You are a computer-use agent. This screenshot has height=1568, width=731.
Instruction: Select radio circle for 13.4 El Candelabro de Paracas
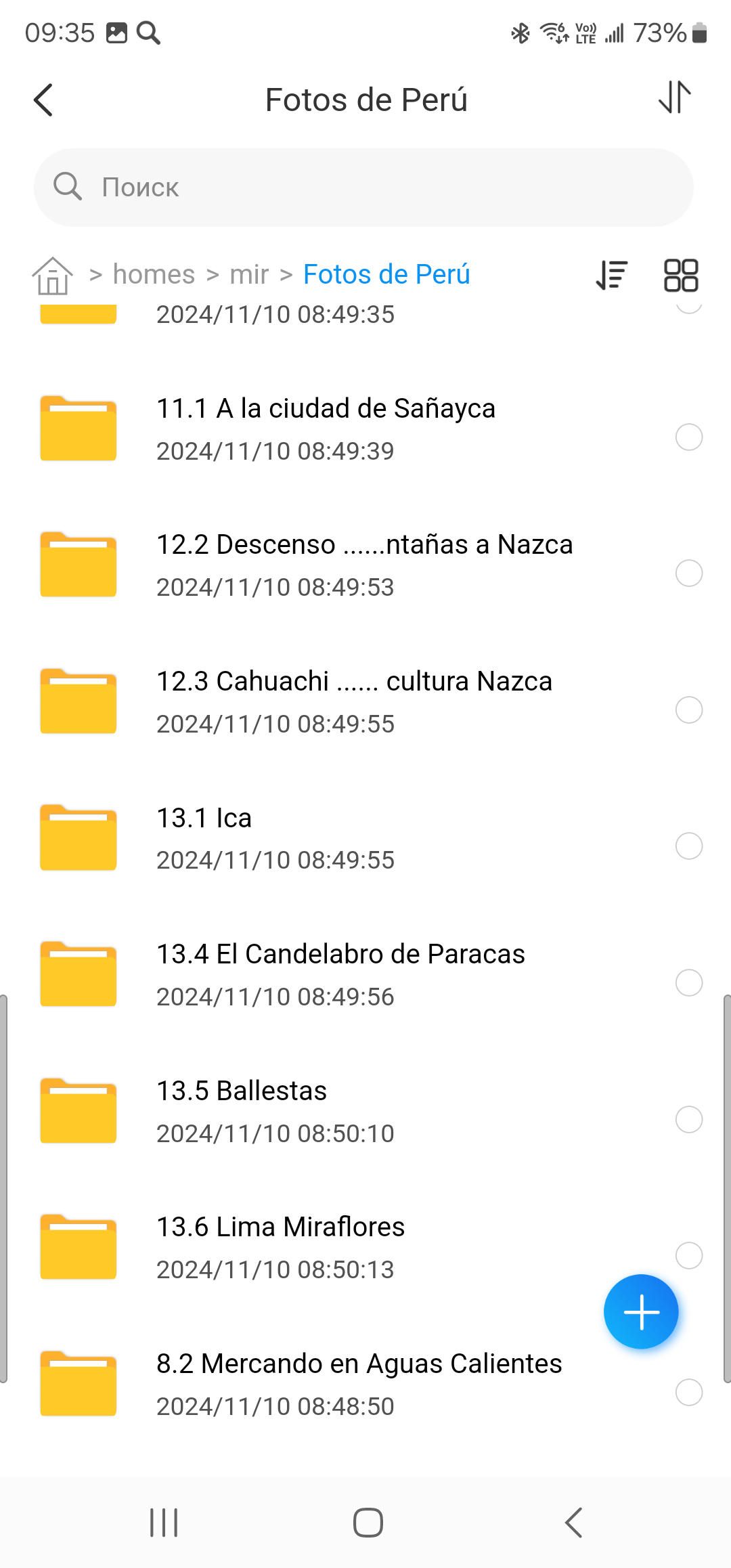coord(689,982)
